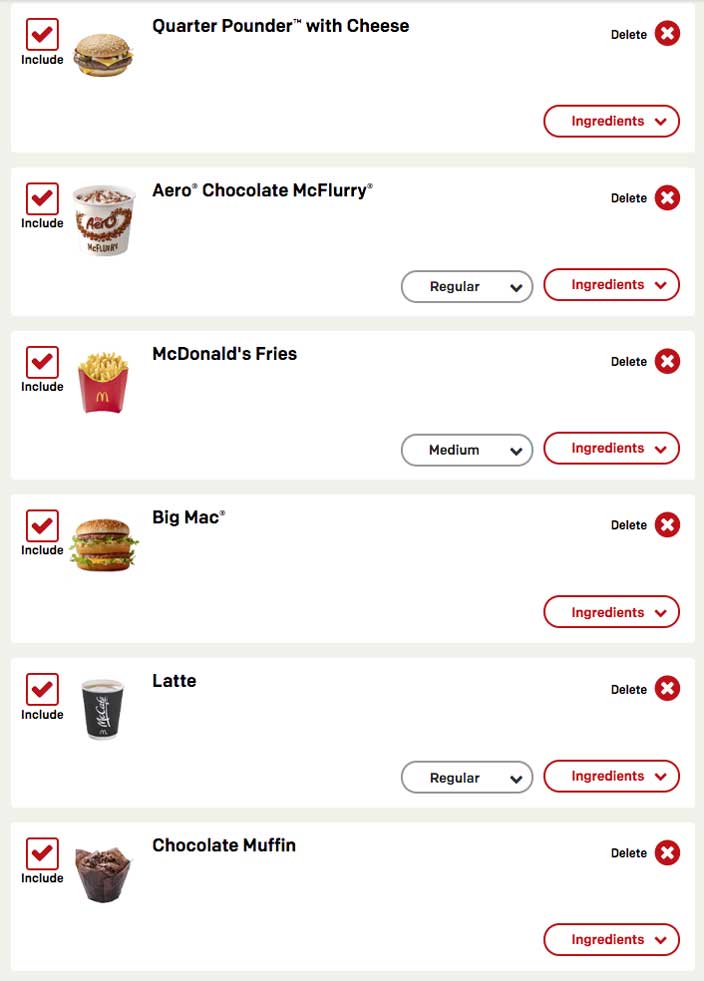This screenshot has width=704, height=981.
Task: Show Ingredients for Aero Chocolate McFlurry
Action: coord(611,285)
